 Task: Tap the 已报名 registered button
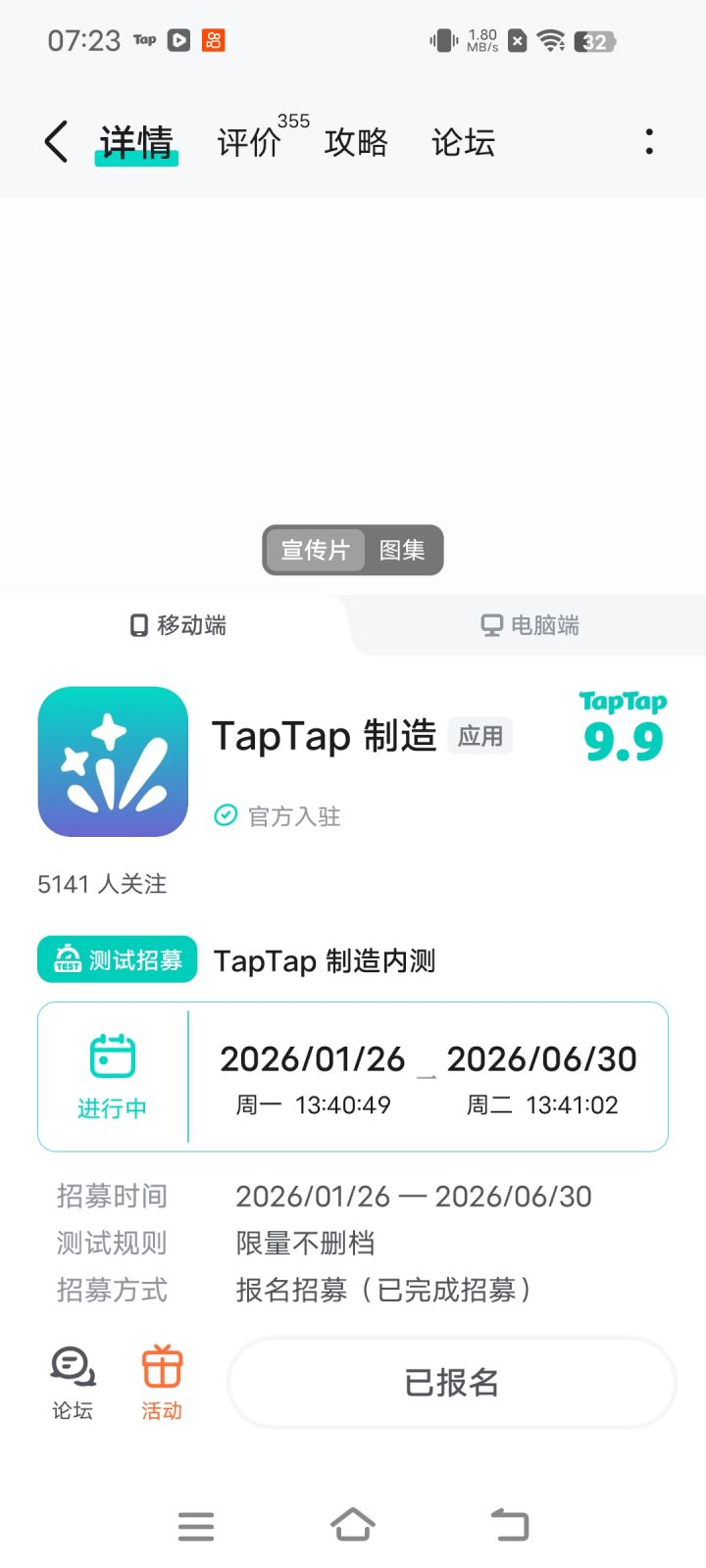click(x=449, y=1382)
